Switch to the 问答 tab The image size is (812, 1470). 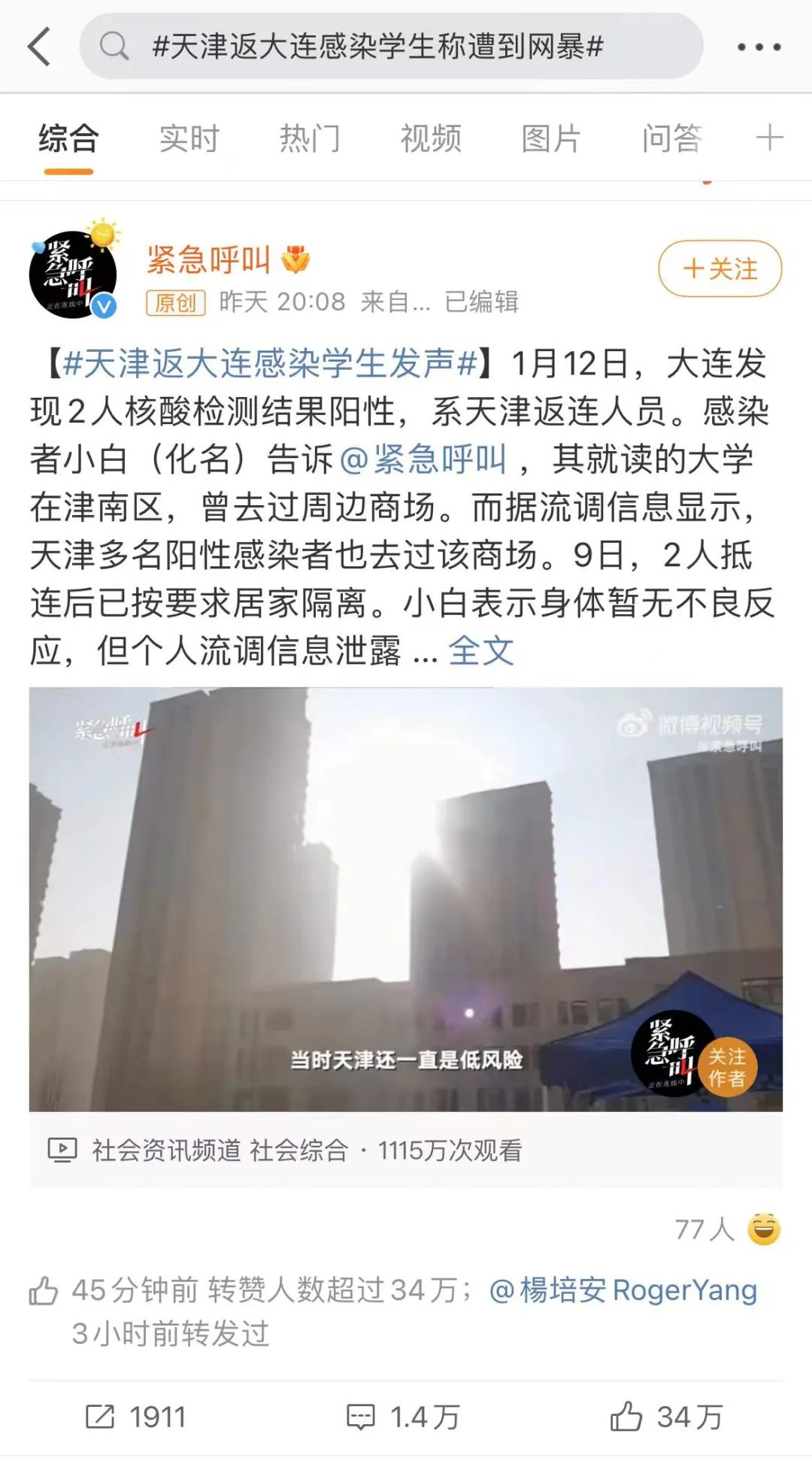point(671,139)
